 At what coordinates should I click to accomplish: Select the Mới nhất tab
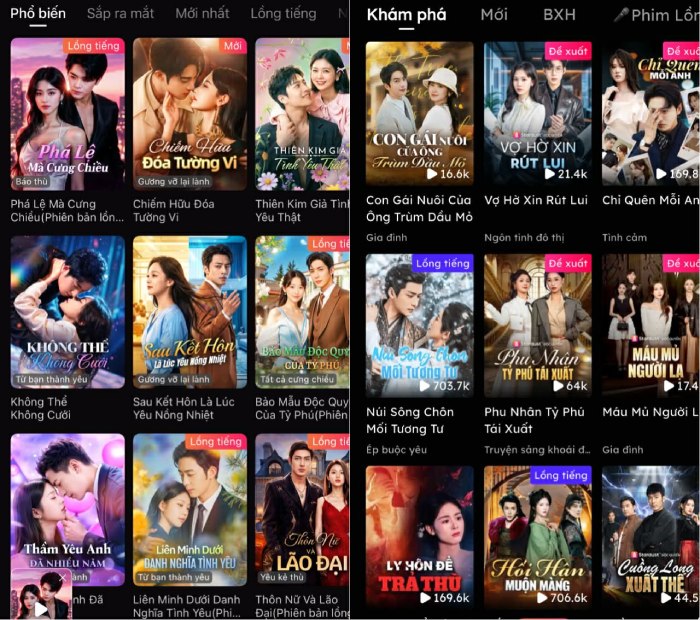point(200,14)
